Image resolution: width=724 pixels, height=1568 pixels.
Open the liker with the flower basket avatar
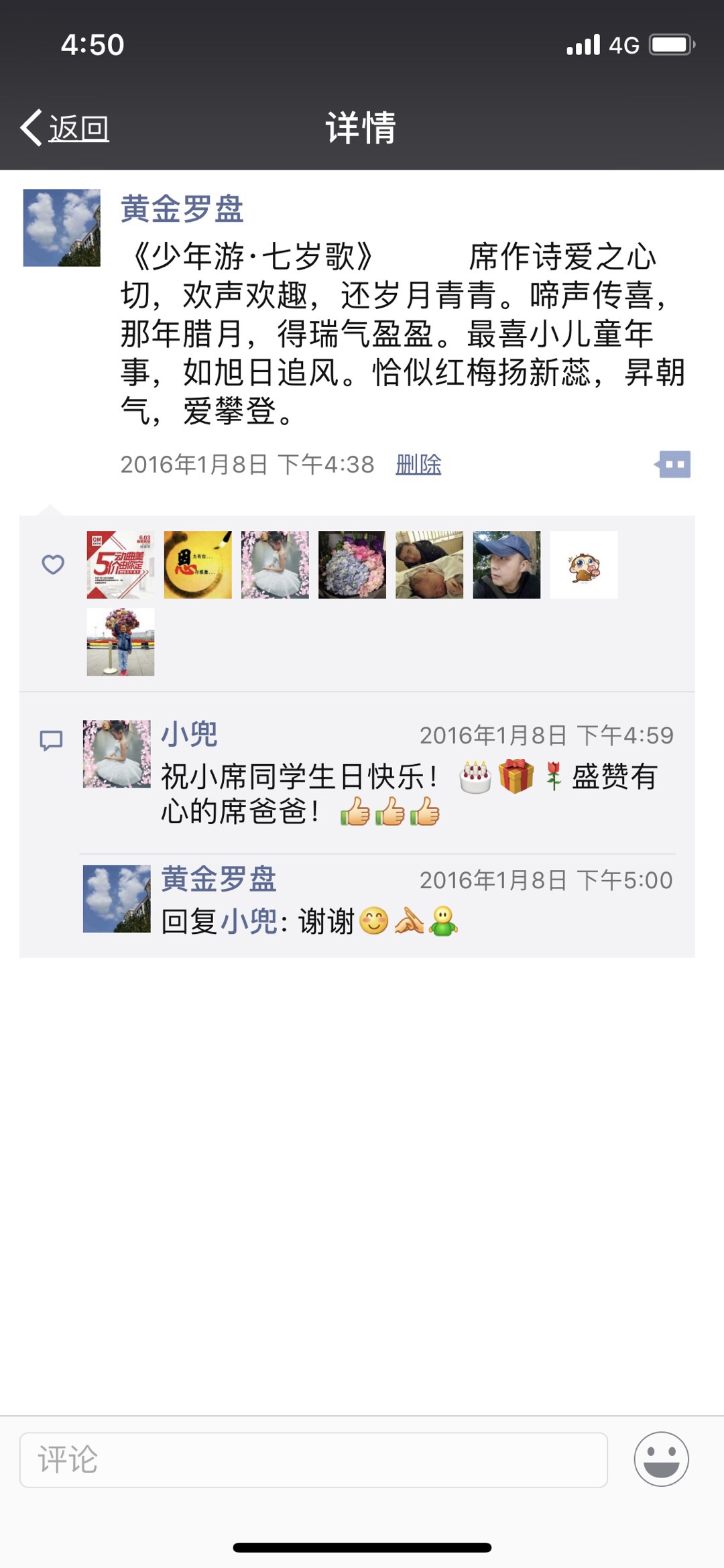pos(121,642)
